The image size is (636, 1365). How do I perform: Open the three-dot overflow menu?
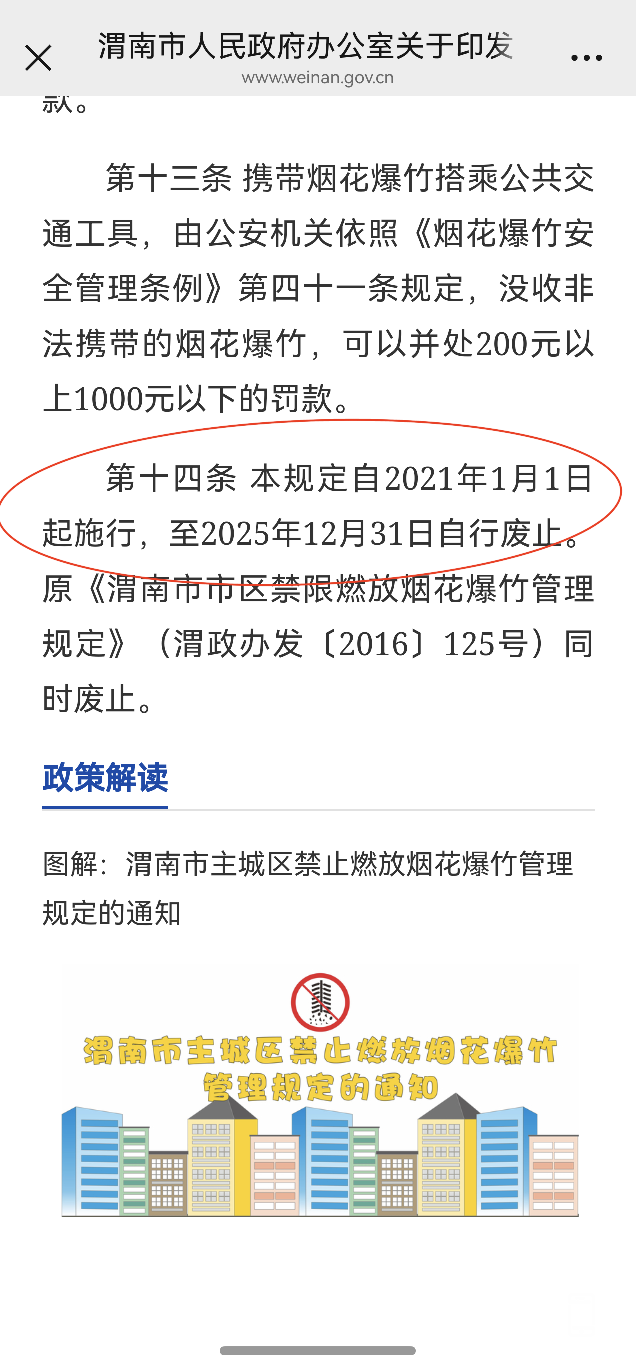[586, 58]
